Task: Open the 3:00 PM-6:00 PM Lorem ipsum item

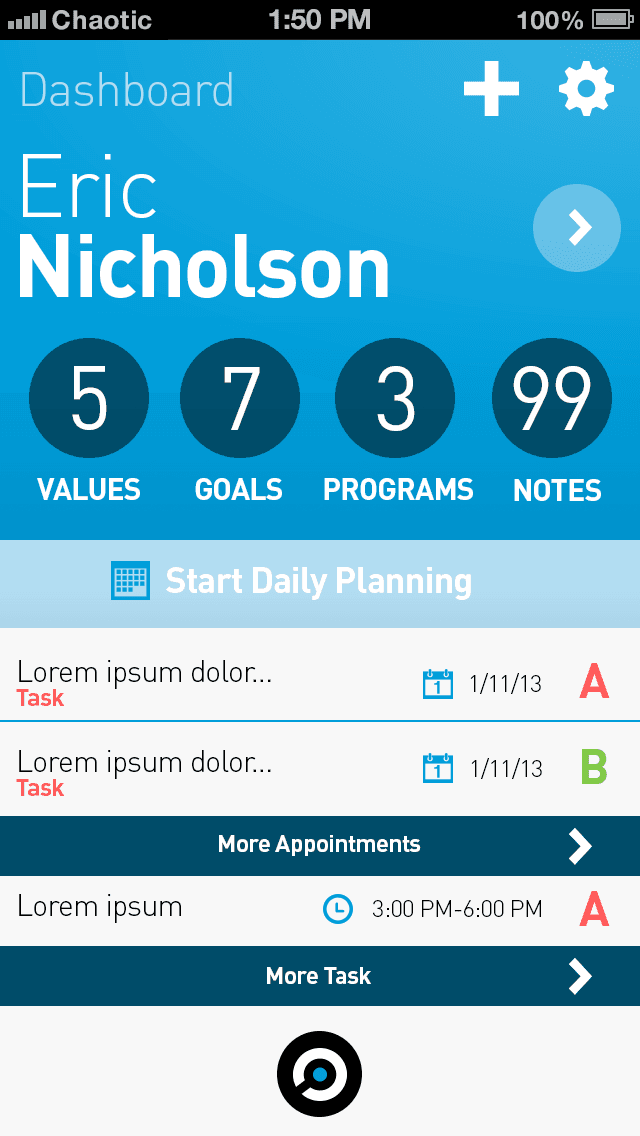Action: tap(320, 910)
